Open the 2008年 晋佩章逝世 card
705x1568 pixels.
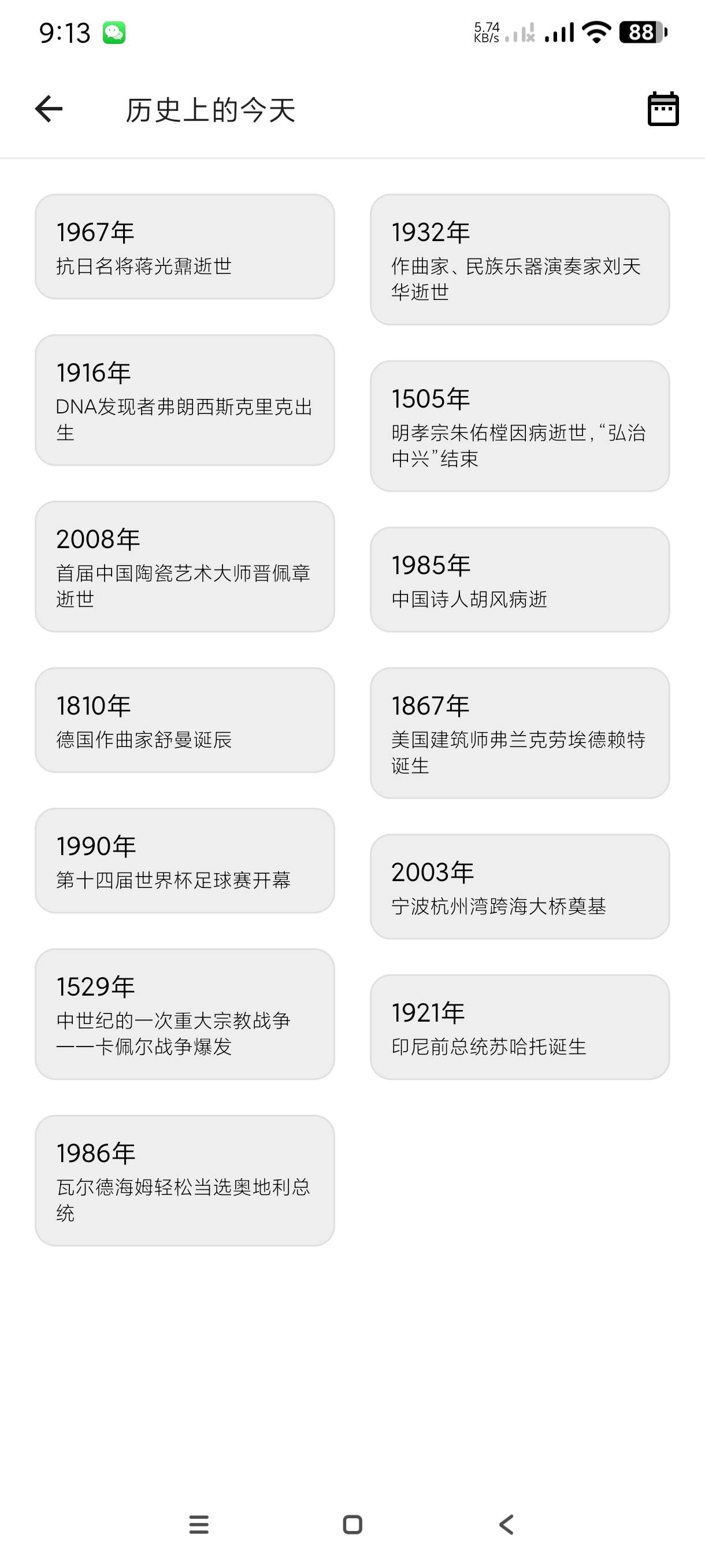[x=184, y=567]
